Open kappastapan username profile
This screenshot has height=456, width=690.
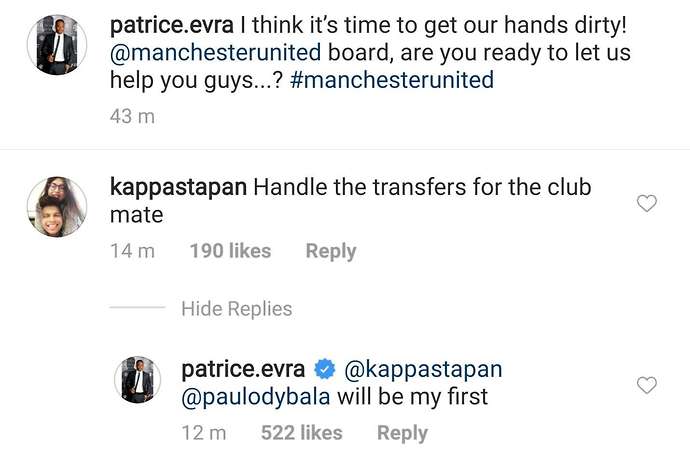tap(177, 187)
